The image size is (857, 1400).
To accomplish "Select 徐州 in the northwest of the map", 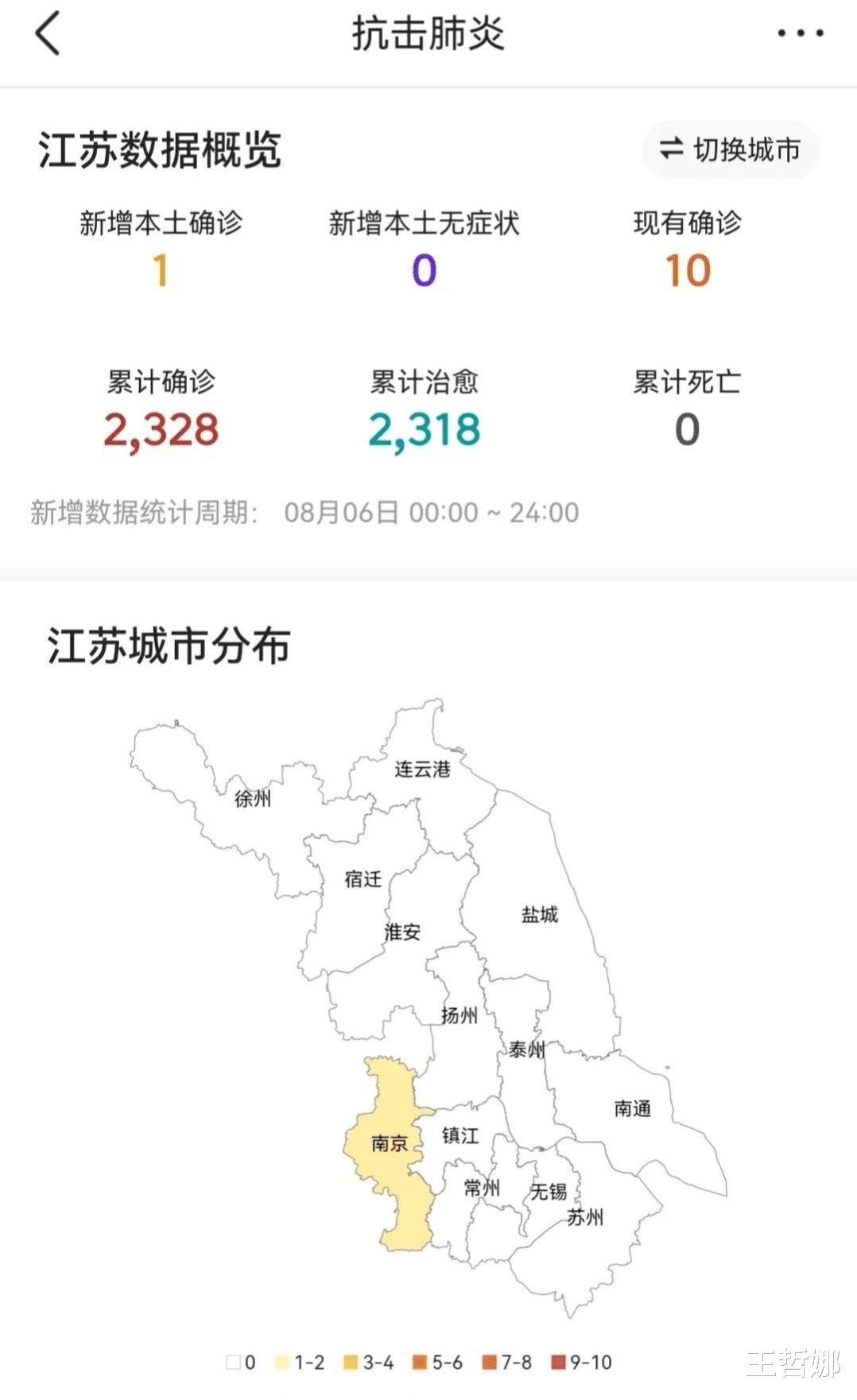I will pos(252,801).
